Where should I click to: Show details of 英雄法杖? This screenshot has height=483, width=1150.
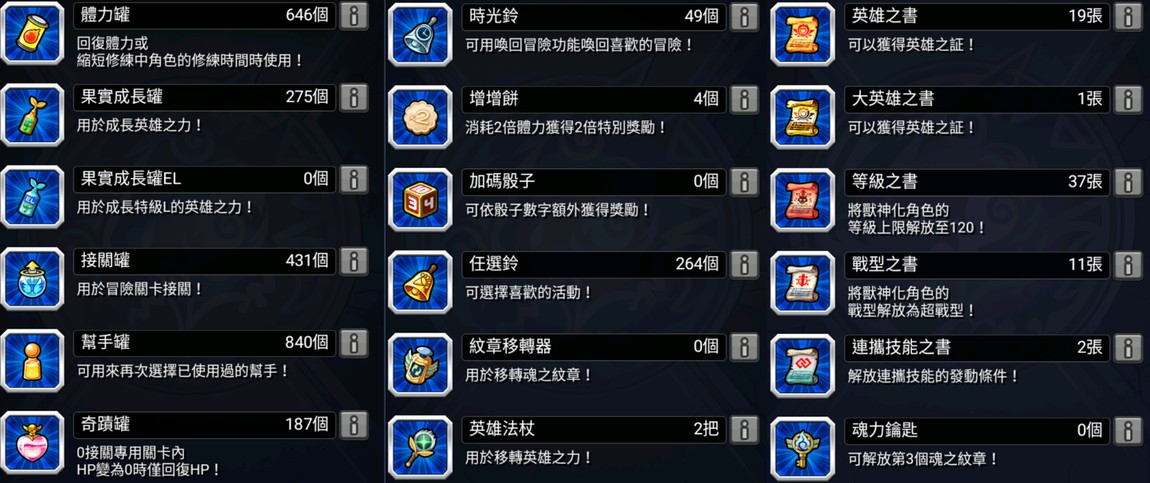pos(743,429)
